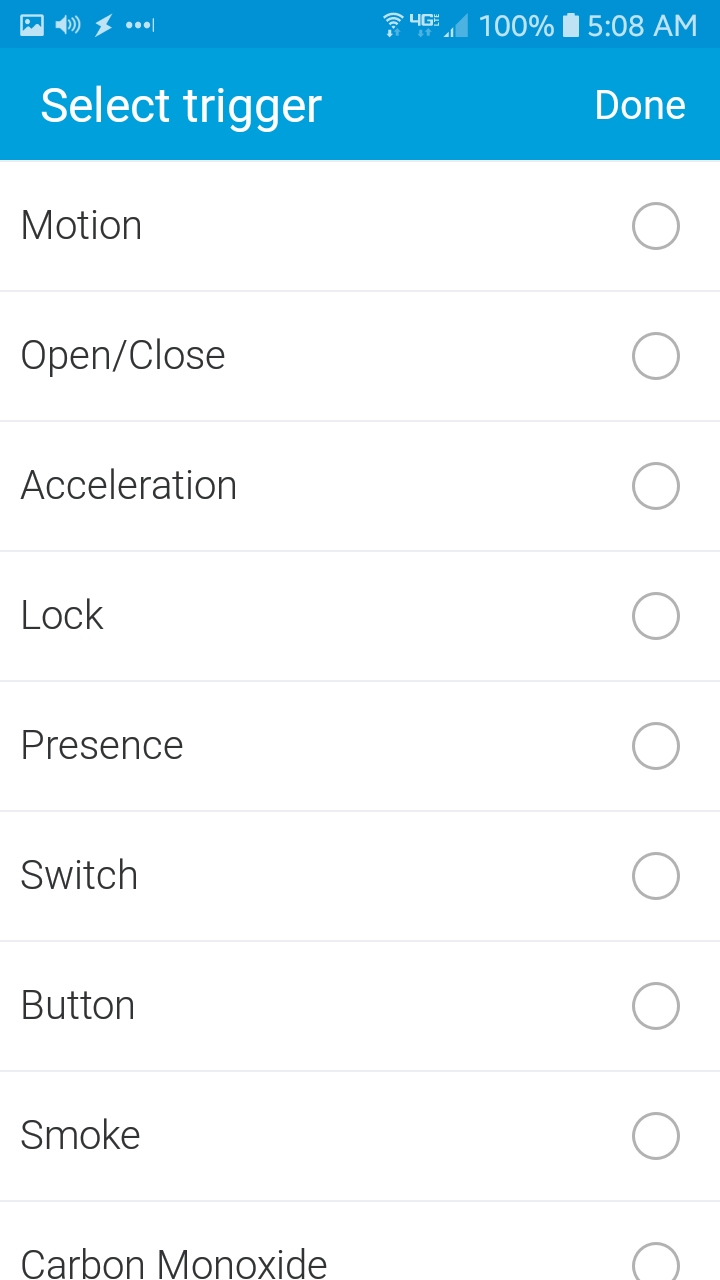
Task: Select Button as the trigger
Action: tap(655, 1006)
